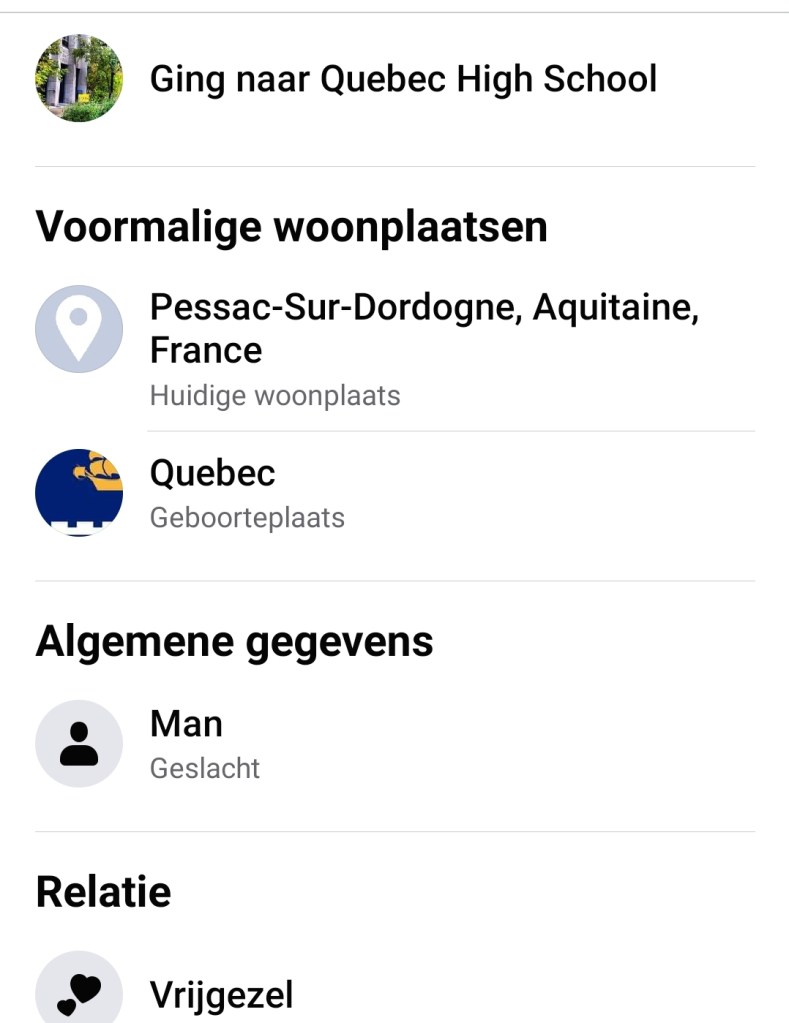
Task: Open the Quebec birthplace page
Action: [212, 473]
